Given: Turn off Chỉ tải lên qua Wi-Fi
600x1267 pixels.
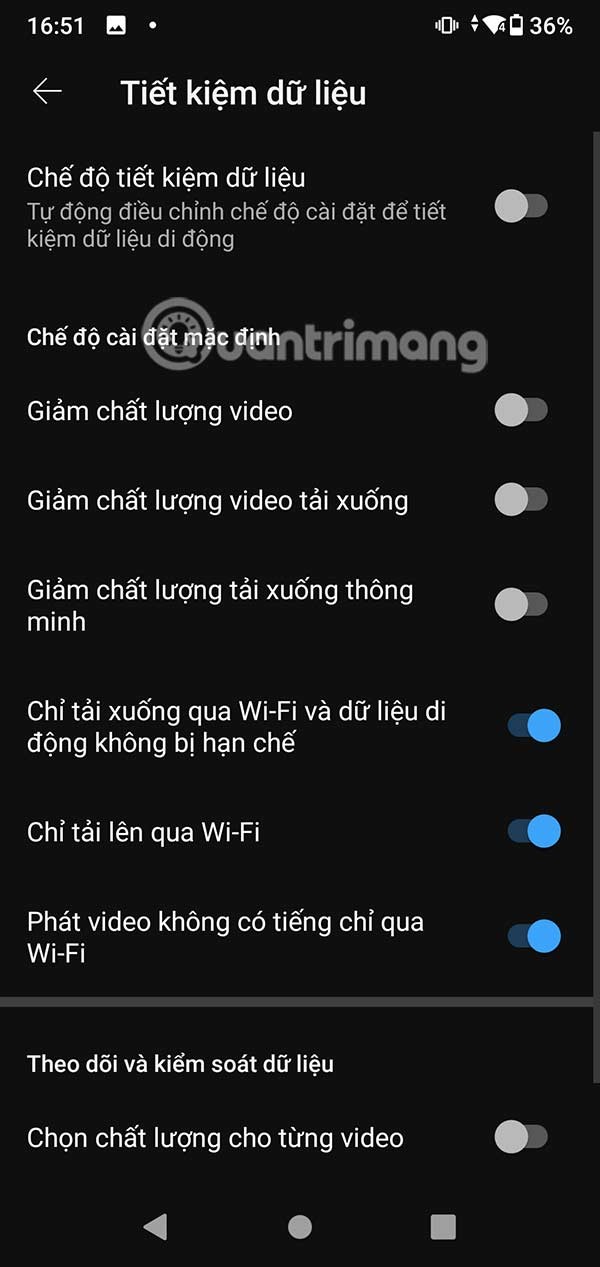Looking at the screenshot, I should [x=533, y=831].
